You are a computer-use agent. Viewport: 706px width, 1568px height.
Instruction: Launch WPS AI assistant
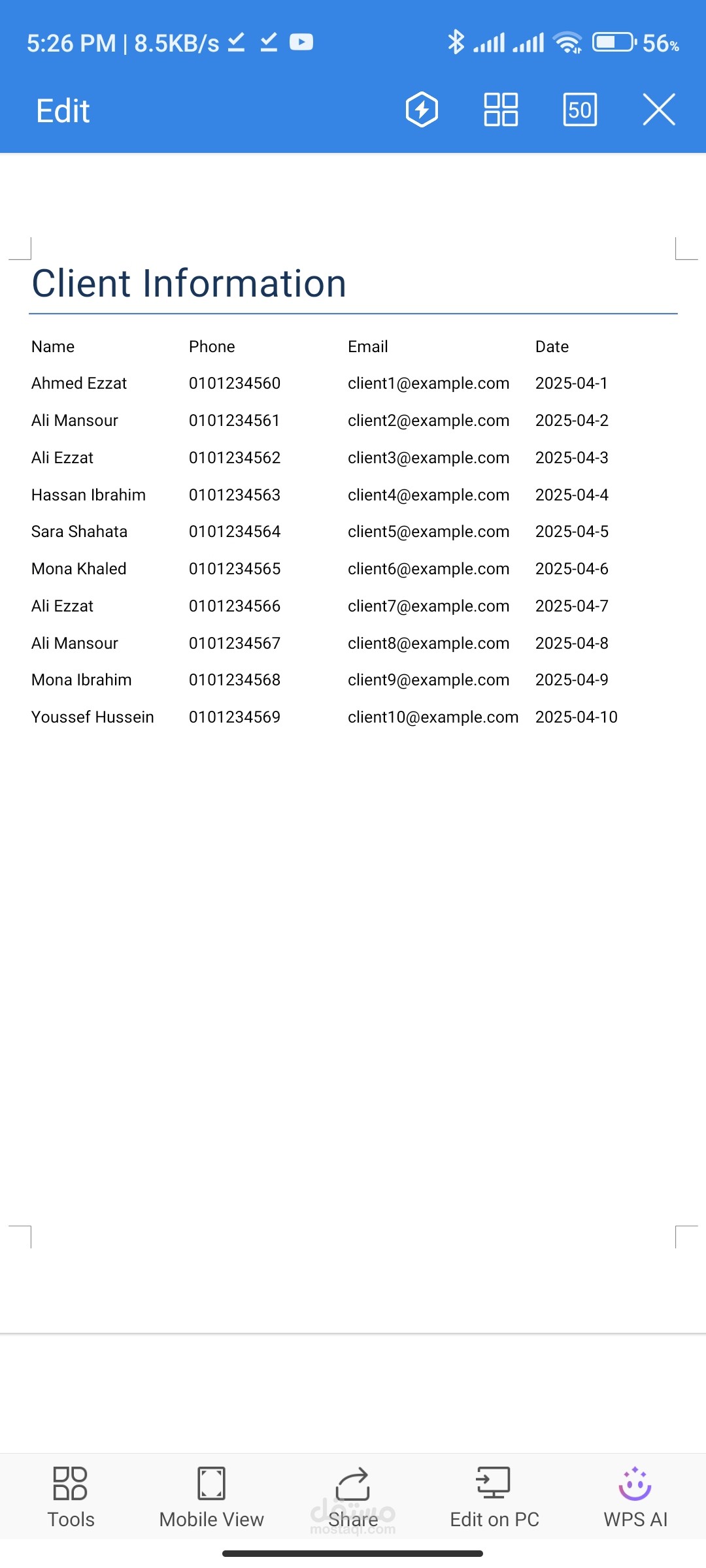635,1497
